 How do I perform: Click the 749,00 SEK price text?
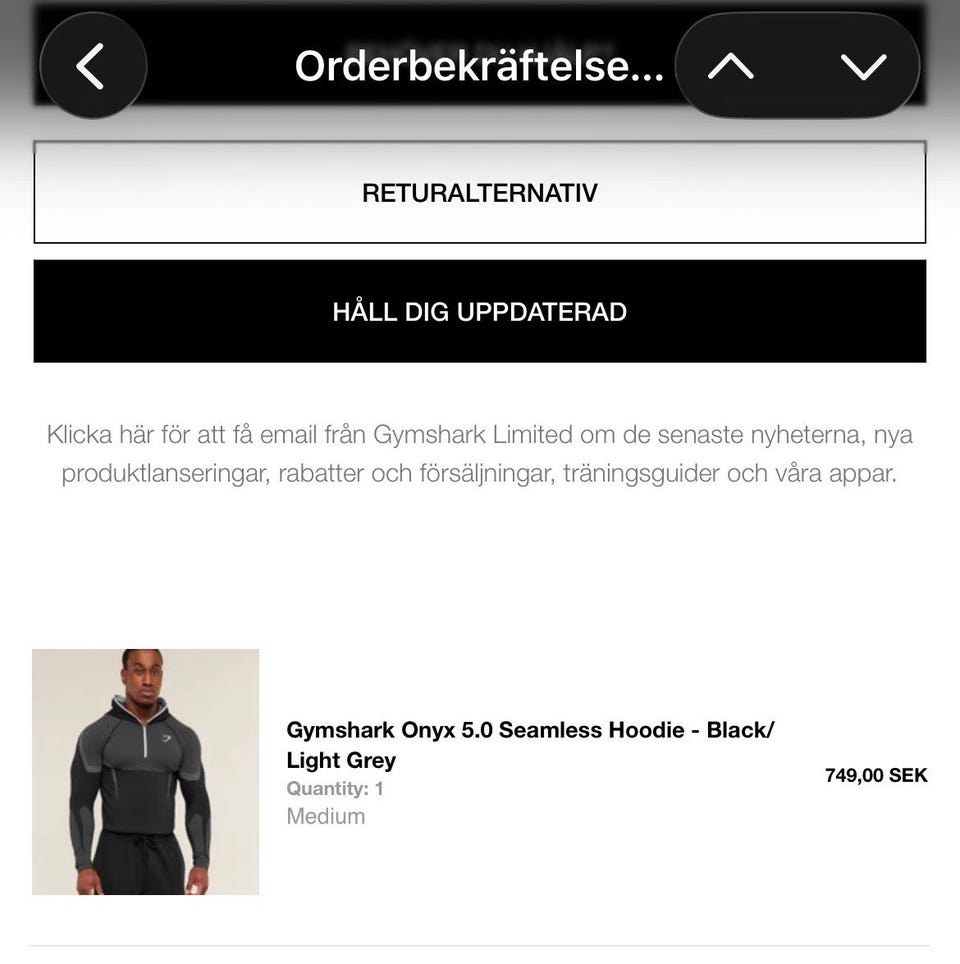(x=875, y=774)
